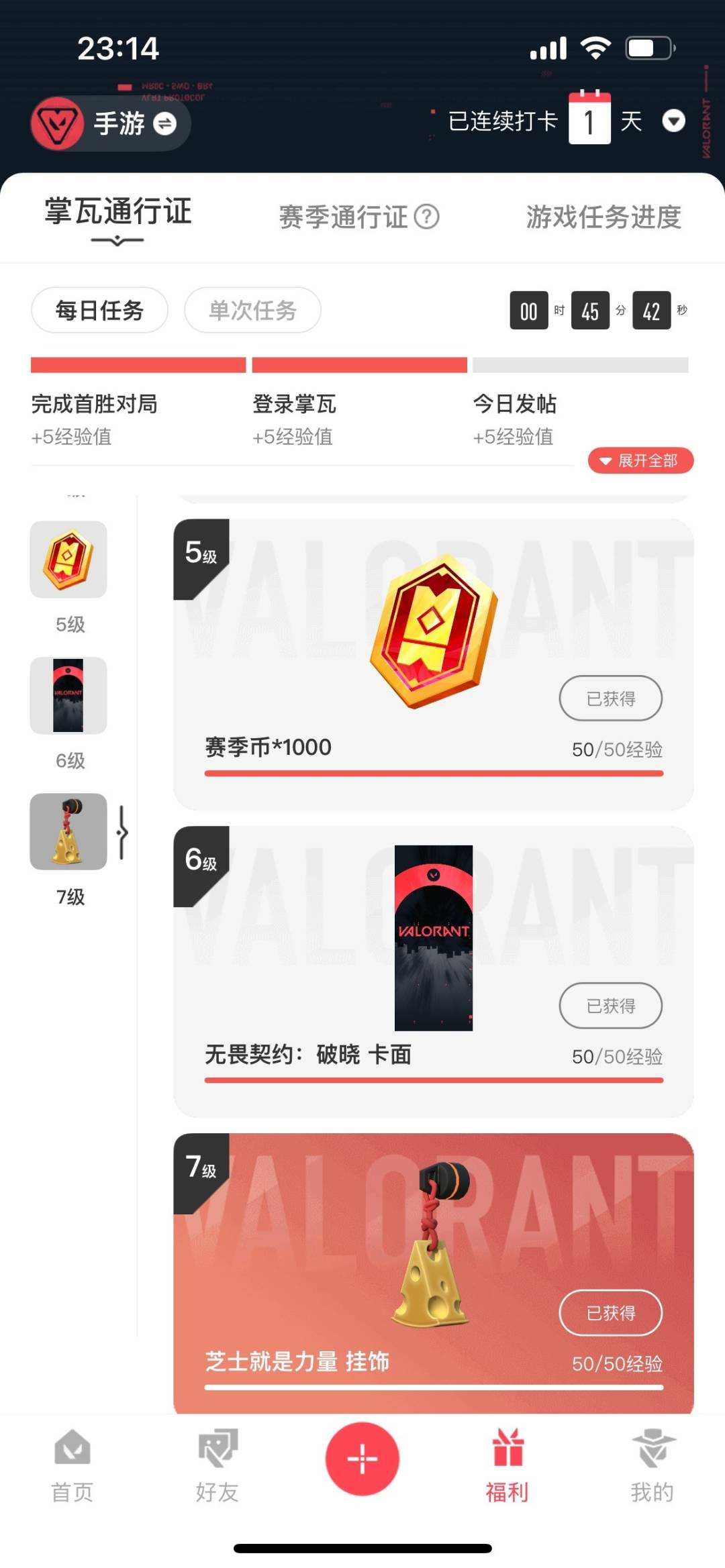The width and height of the screenshot is (725, 1568).
Task: Open the dropdown arrow next to the check-in days
Action: click(673, 123)
